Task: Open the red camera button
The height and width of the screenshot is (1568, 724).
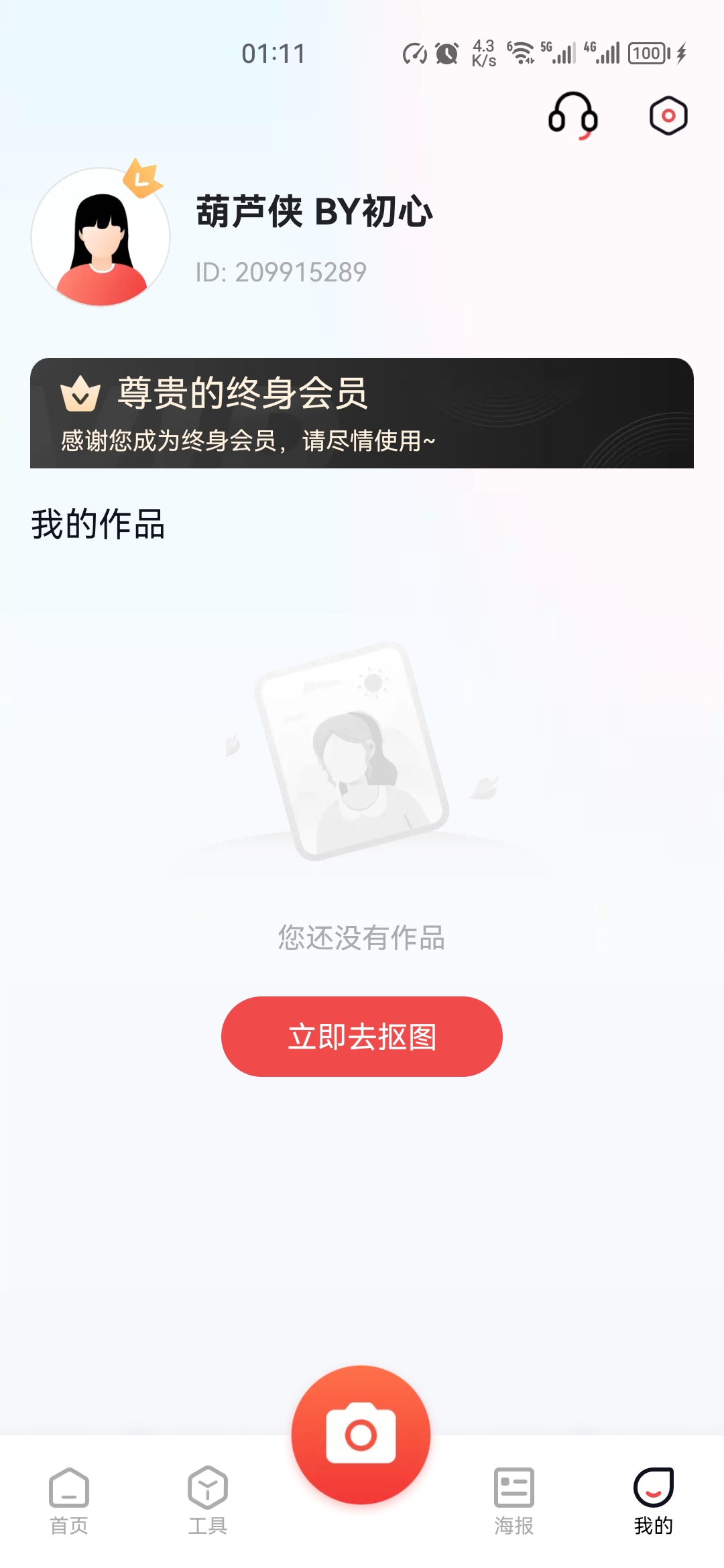Action: coord(361,1435)
